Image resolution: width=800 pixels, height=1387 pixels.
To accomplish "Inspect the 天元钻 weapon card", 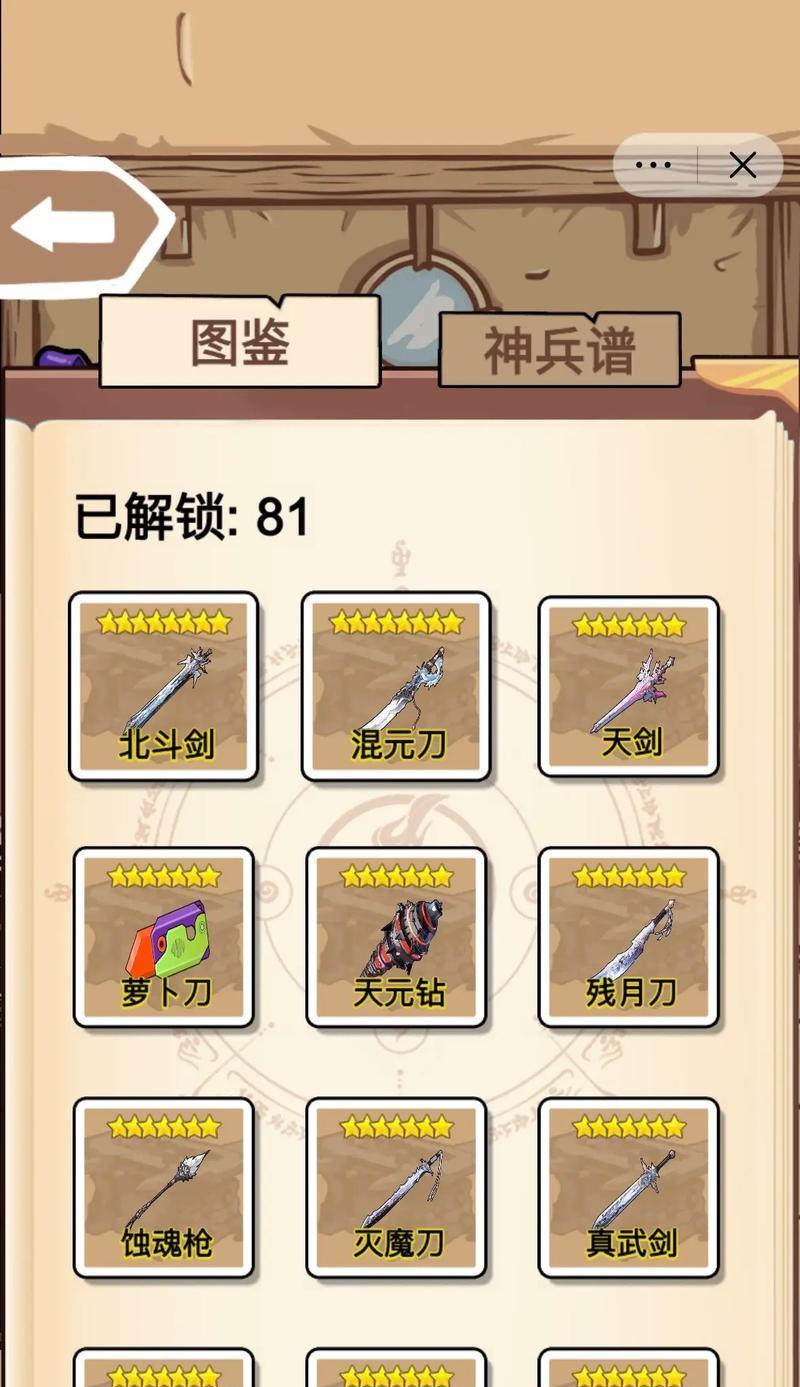I will (x=396, y=937).
